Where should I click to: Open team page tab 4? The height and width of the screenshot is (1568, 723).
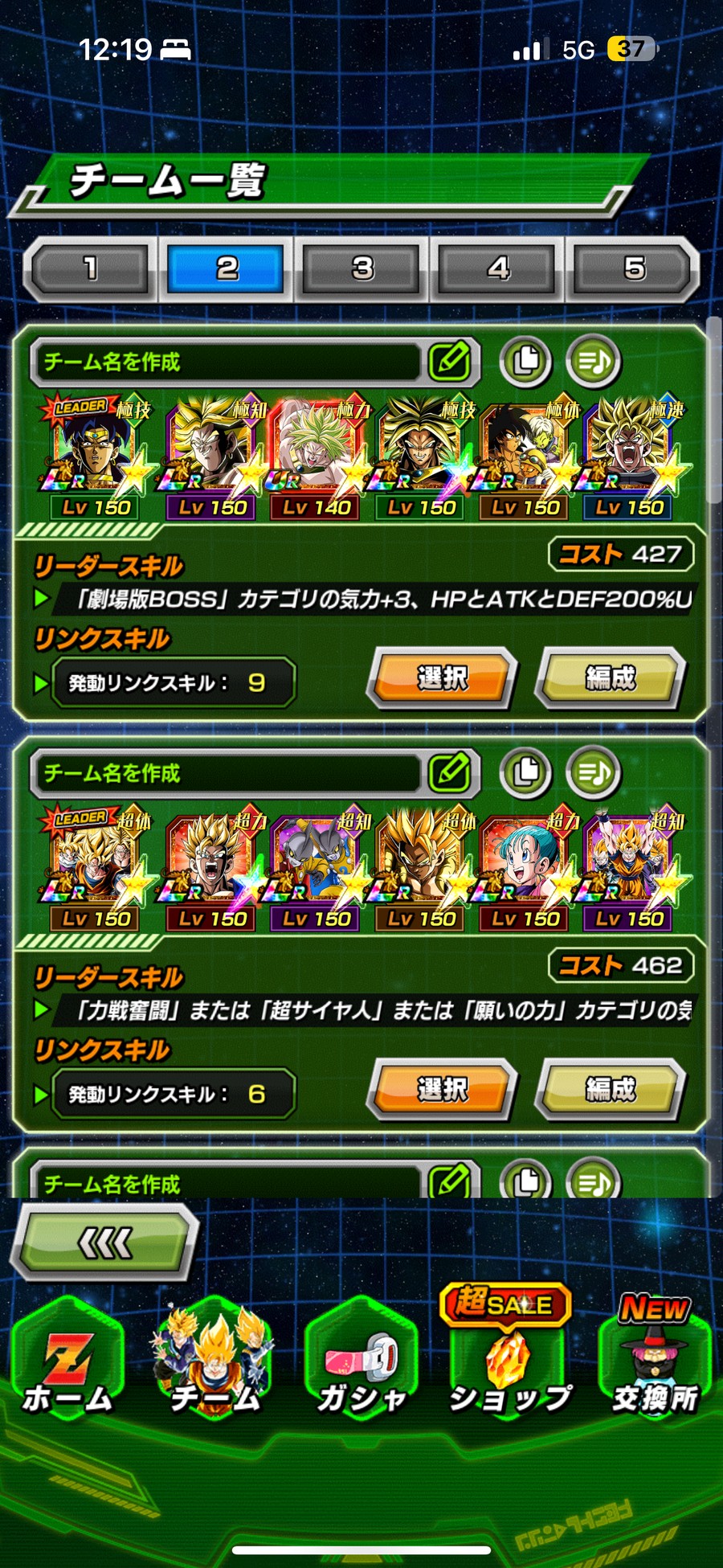[x=498, y=268]
